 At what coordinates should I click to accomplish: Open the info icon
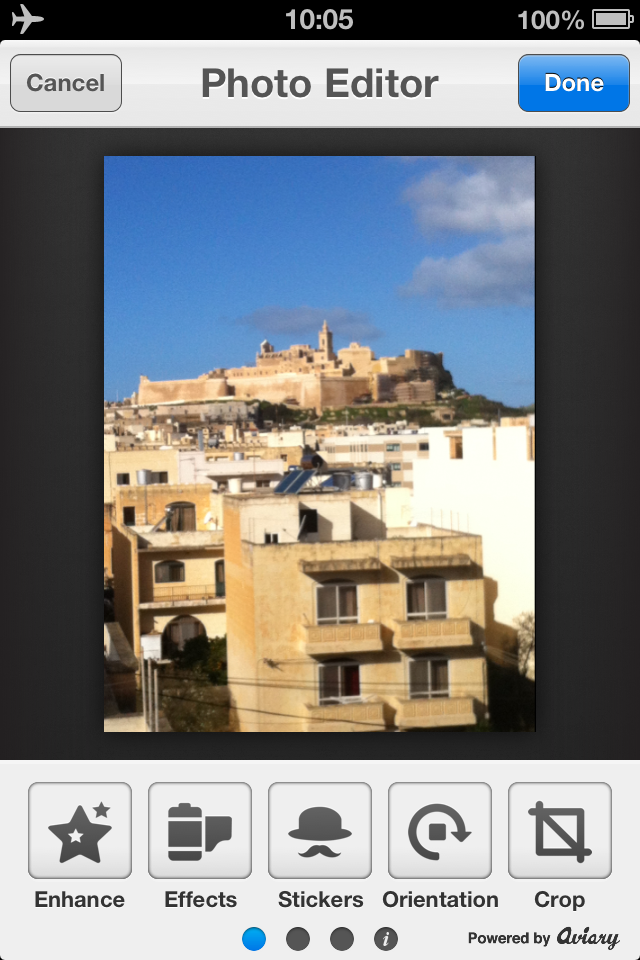click(x=386, y=938)
